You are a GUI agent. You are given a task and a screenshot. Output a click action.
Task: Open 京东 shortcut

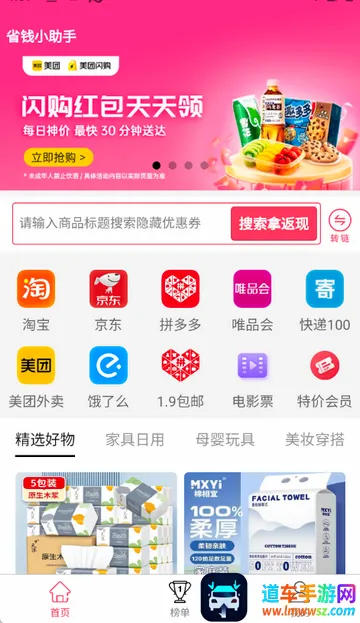[108, 301]
